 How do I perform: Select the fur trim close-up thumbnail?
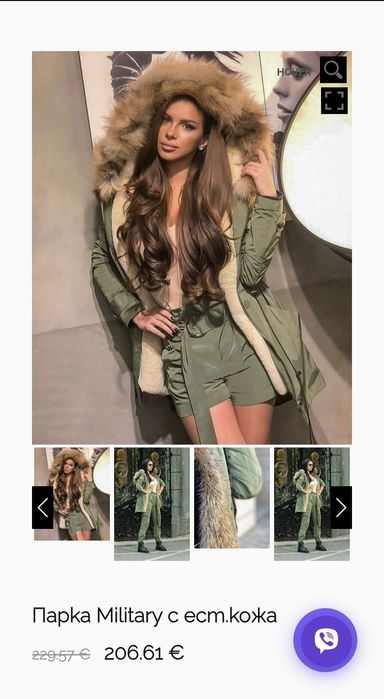(x=232, y=498)
